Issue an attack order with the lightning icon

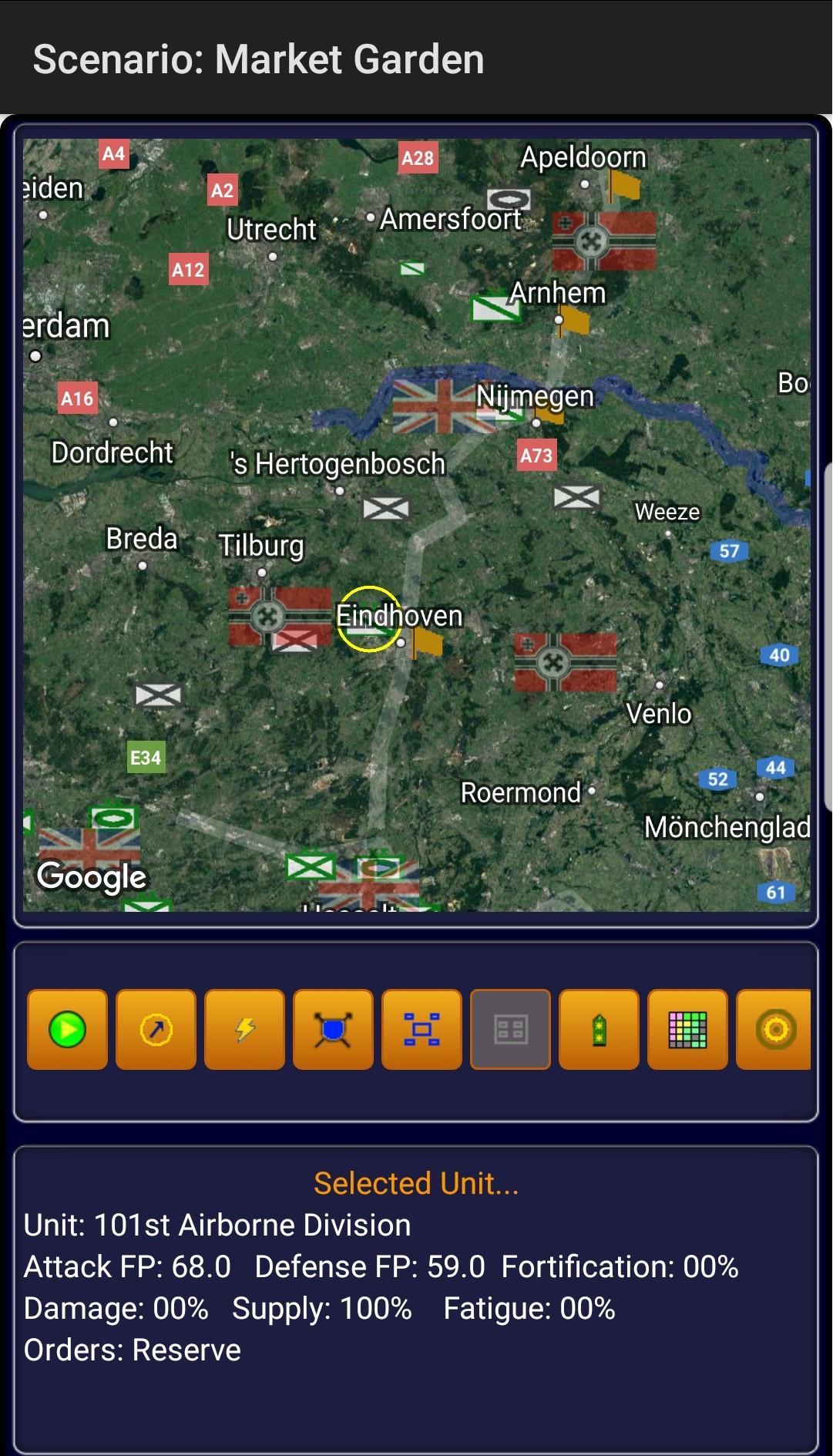(244, 1029)
